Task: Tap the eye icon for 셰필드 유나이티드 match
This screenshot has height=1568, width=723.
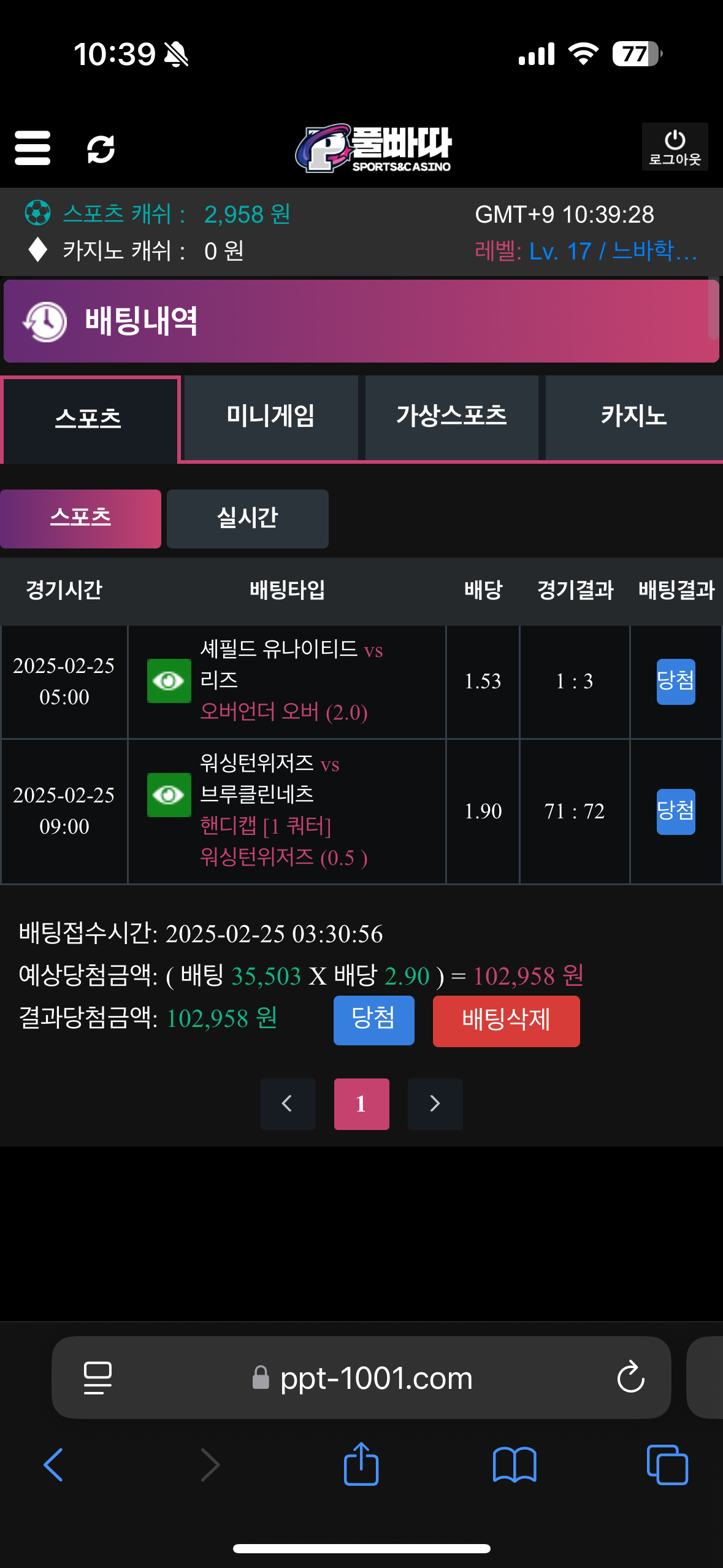Action: (x=169, y=681)
